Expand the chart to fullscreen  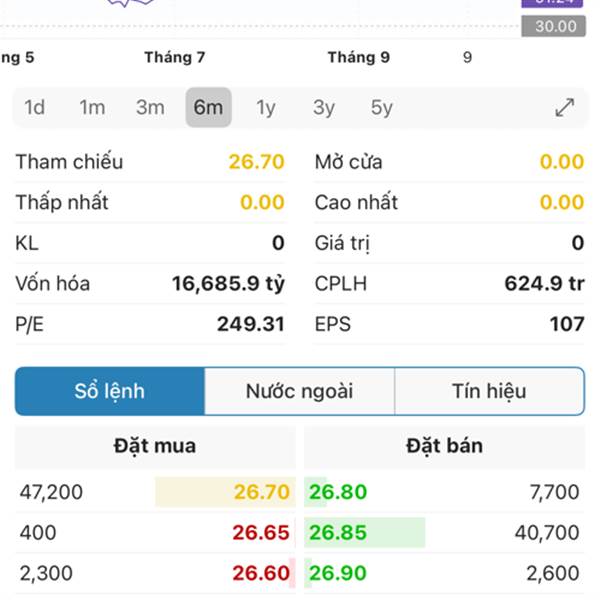pyautogui.click(x=565, y=108)
